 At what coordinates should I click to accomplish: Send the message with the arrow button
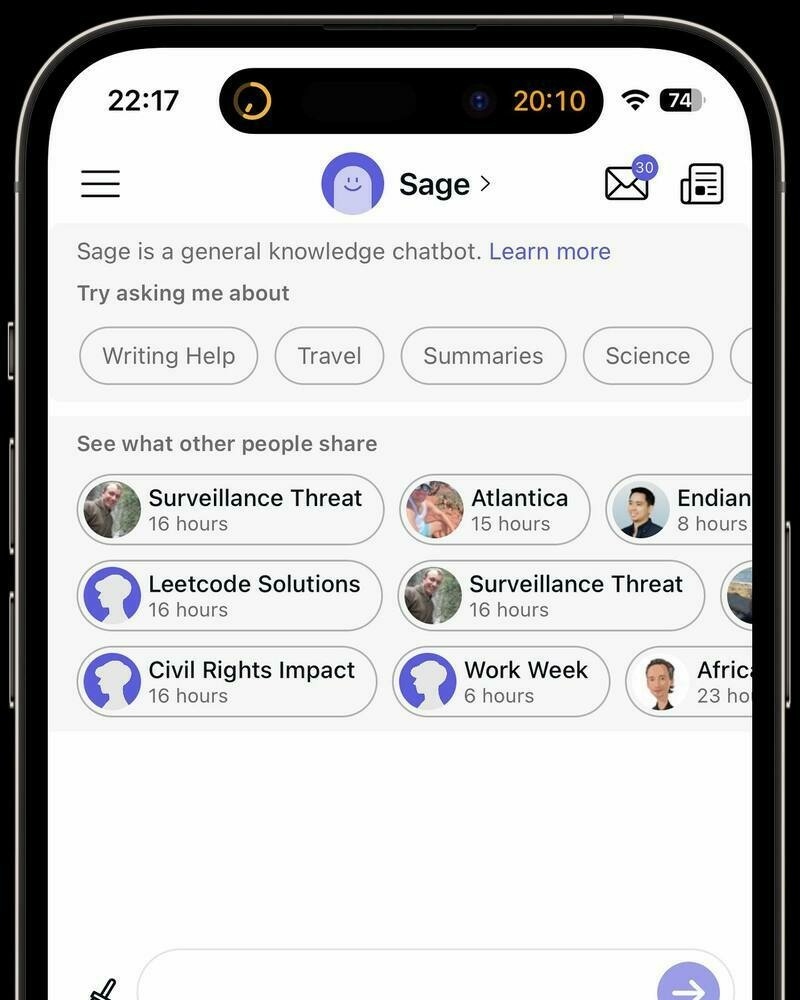[x=688, y=987]
